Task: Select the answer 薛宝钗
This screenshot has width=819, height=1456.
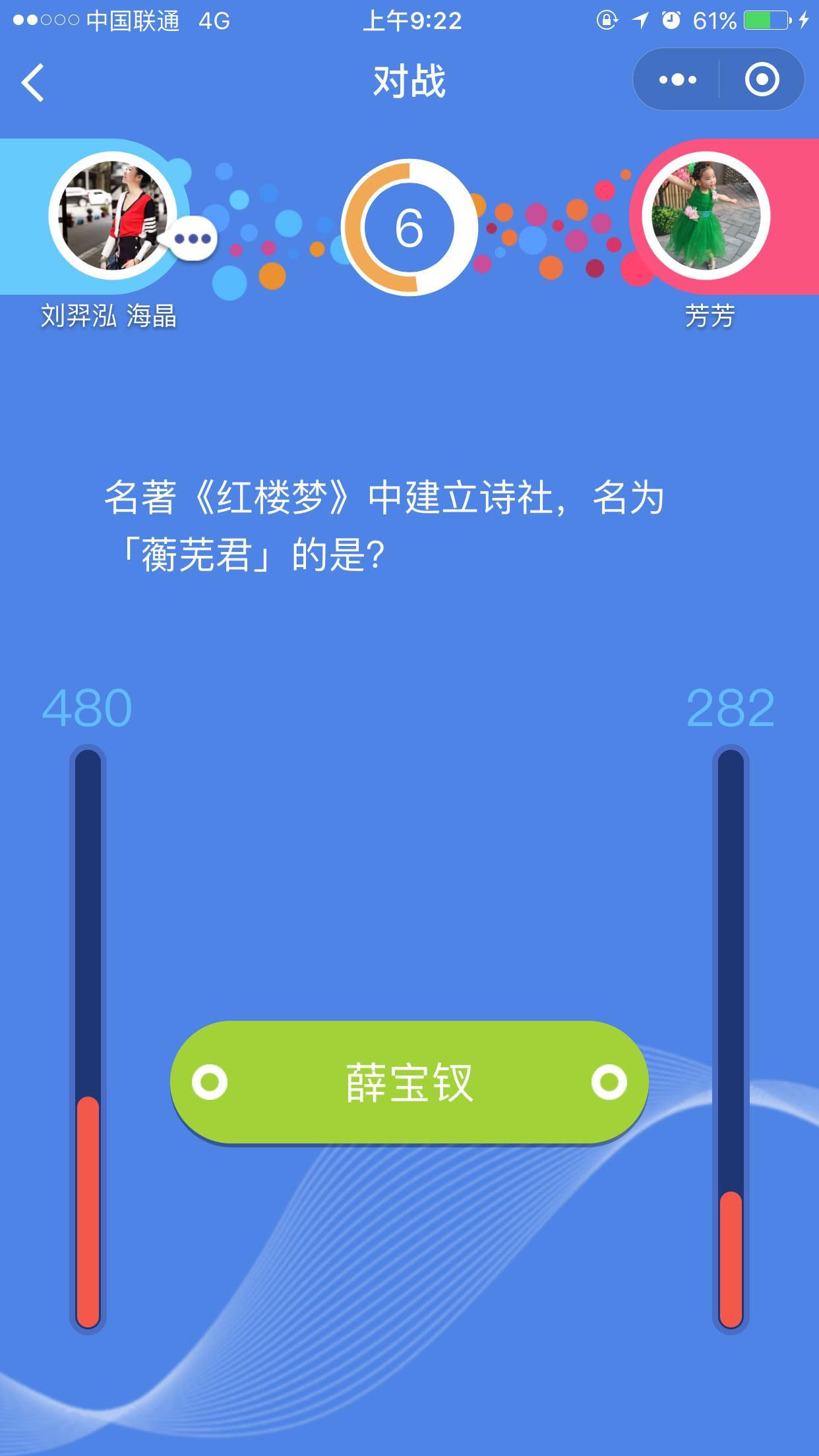Action: (409, 1082)
